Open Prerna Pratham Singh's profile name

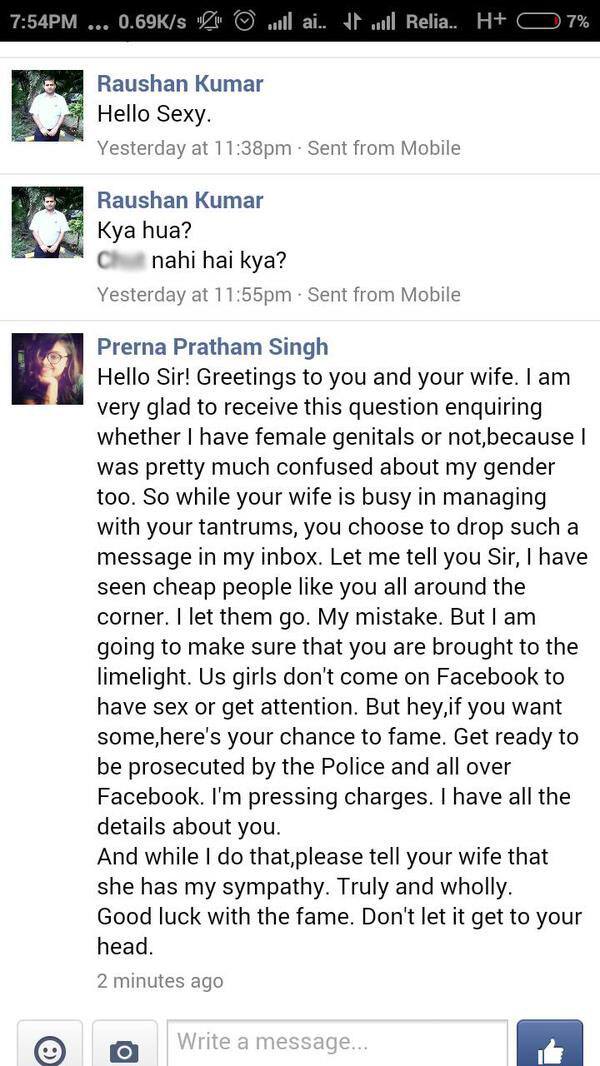coord(212,347)
